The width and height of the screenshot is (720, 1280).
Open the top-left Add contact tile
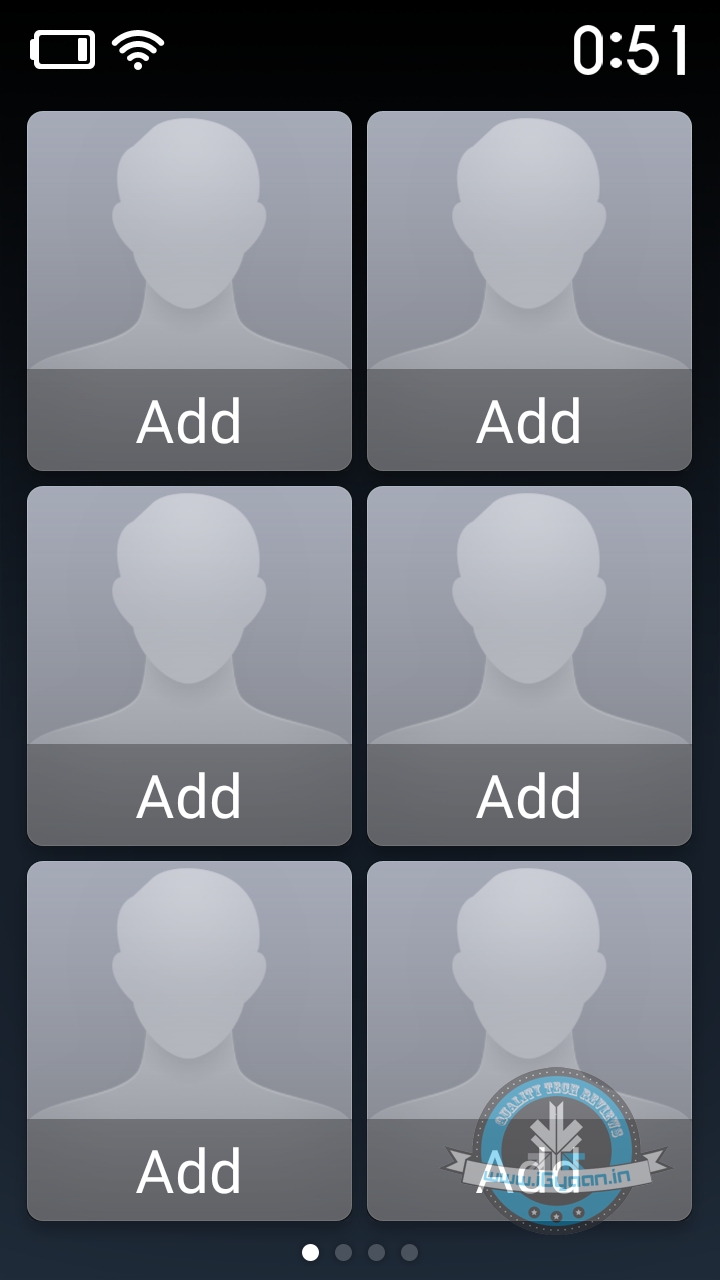click(x=189, y=290)
